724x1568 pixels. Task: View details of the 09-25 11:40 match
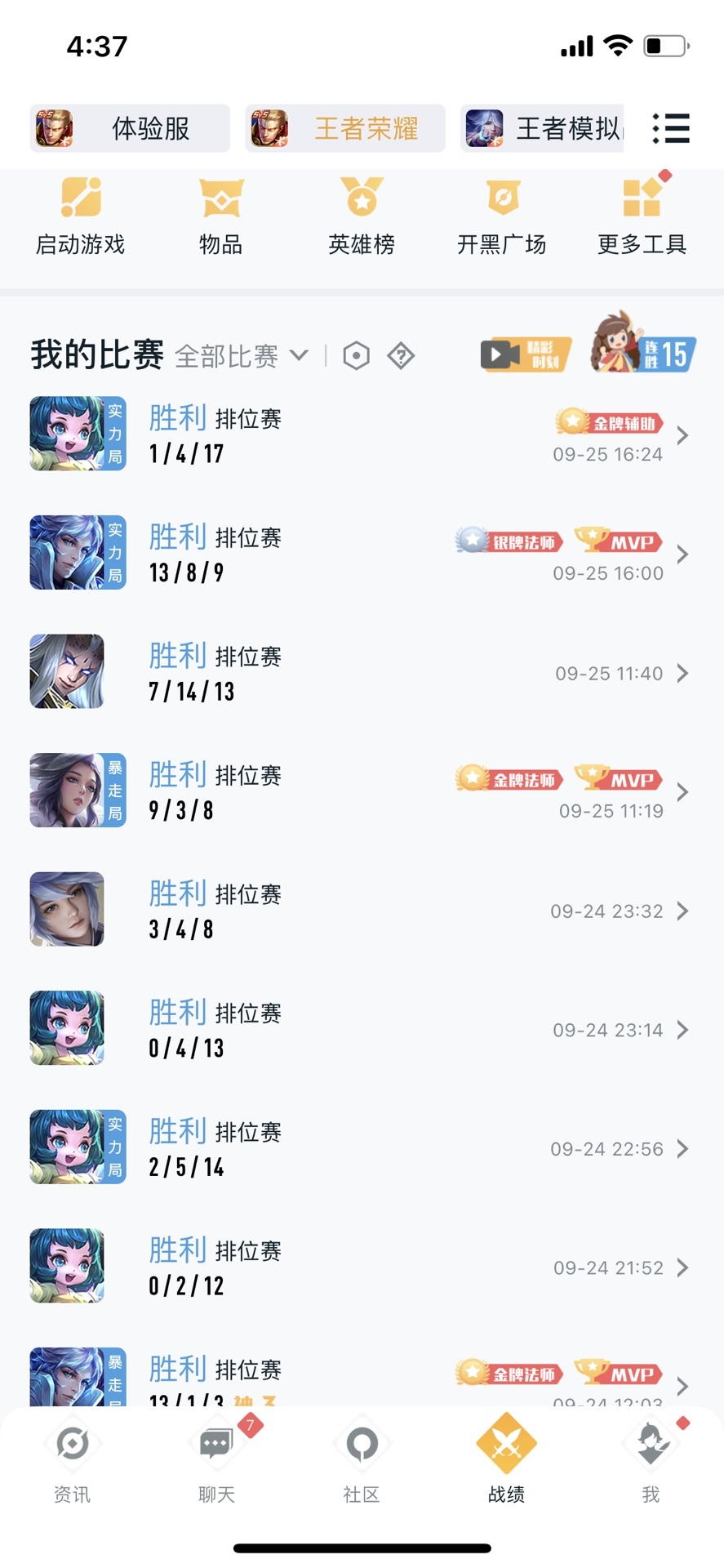tap(359, 673)
